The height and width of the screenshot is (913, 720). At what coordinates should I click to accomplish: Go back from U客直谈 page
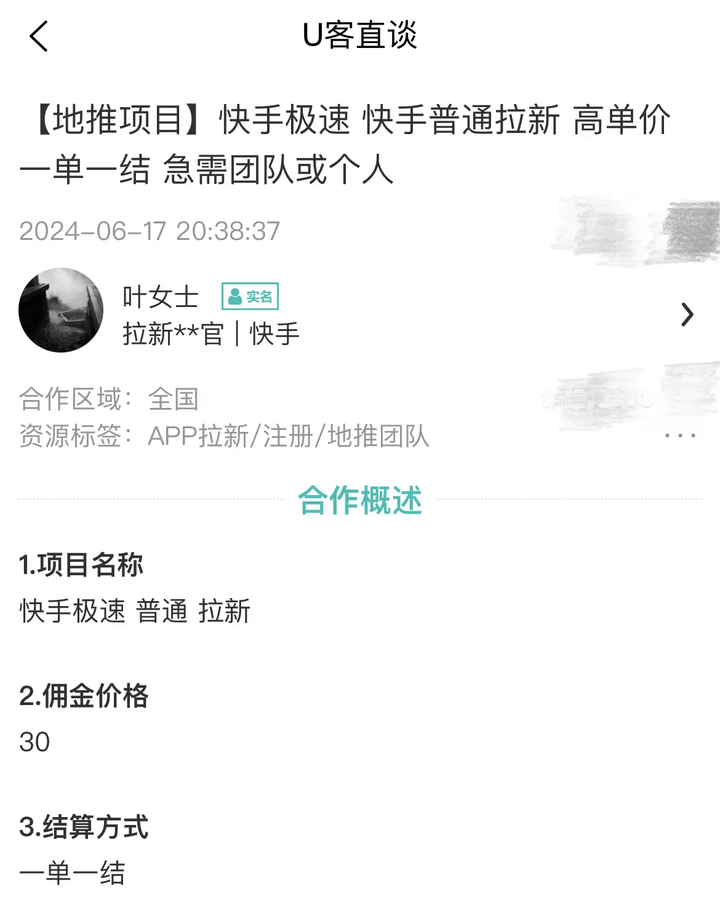click(39, 37)
